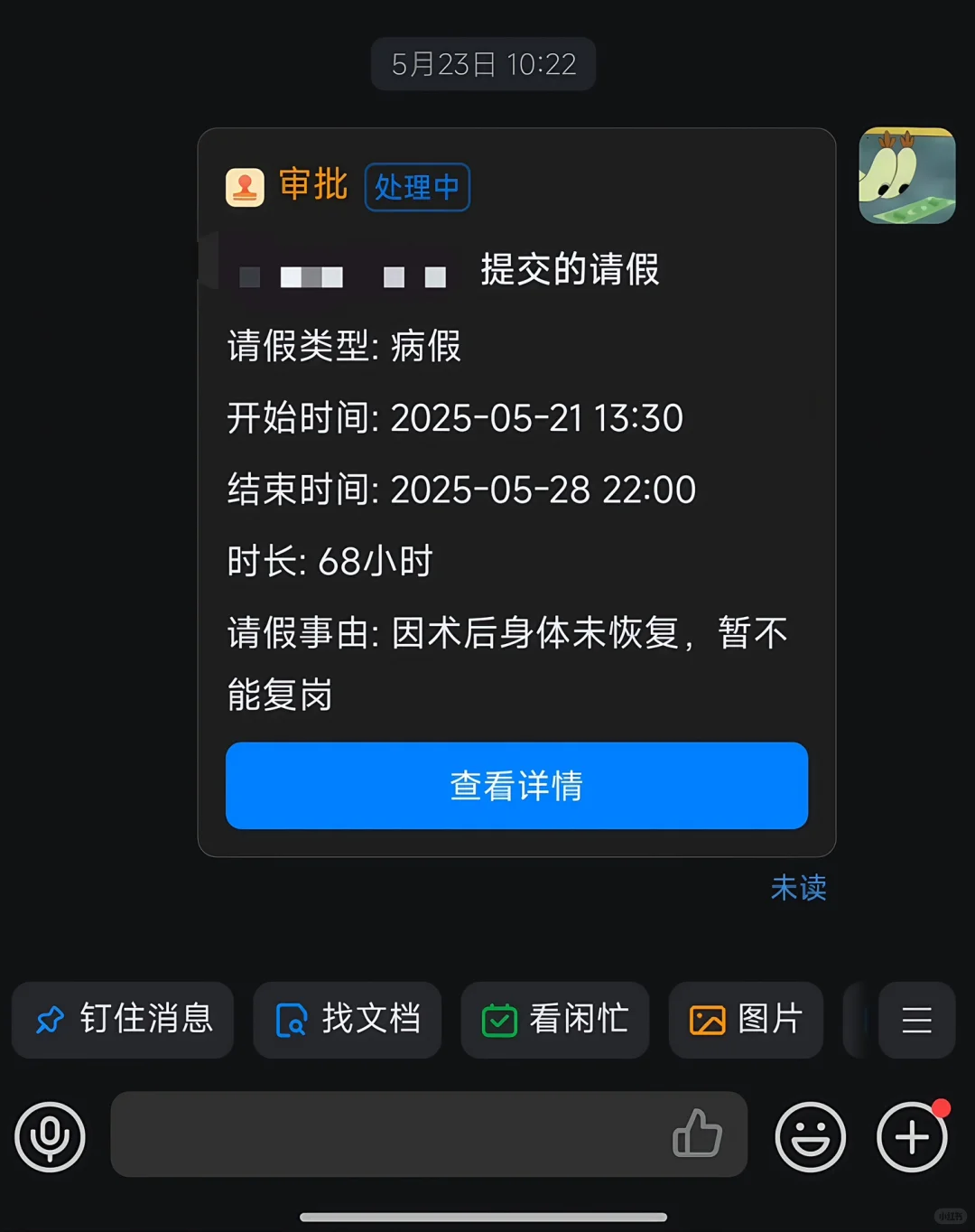Tap the 5月23日 10:22 timestamp
This screenshot has height=1232, width=975.
coord(483,63)
